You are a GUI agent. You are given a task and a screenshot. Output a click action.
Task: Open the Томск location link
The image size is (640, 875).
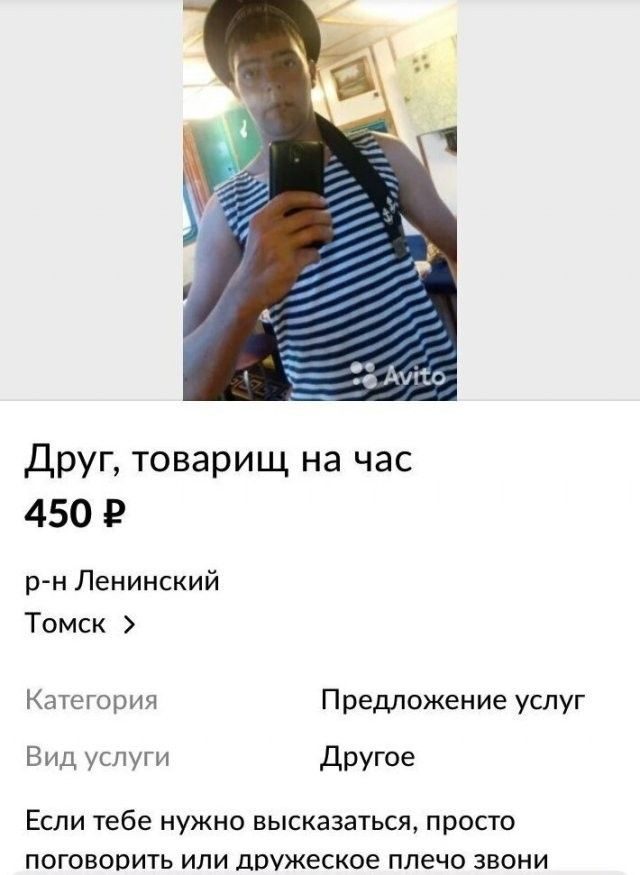tap(80, 624)
